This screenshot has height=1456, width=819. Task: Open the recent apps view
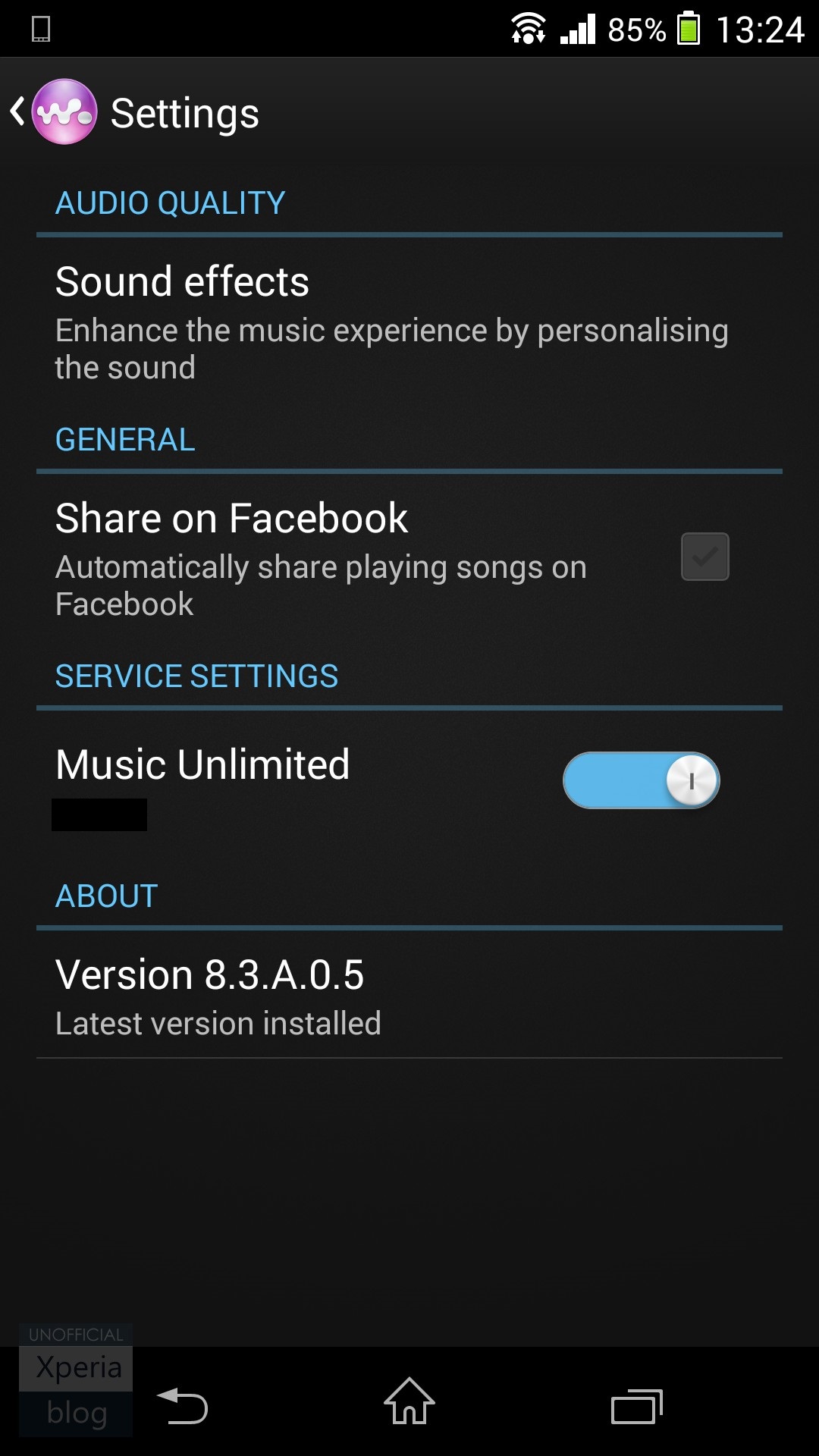coord(636,1405)
